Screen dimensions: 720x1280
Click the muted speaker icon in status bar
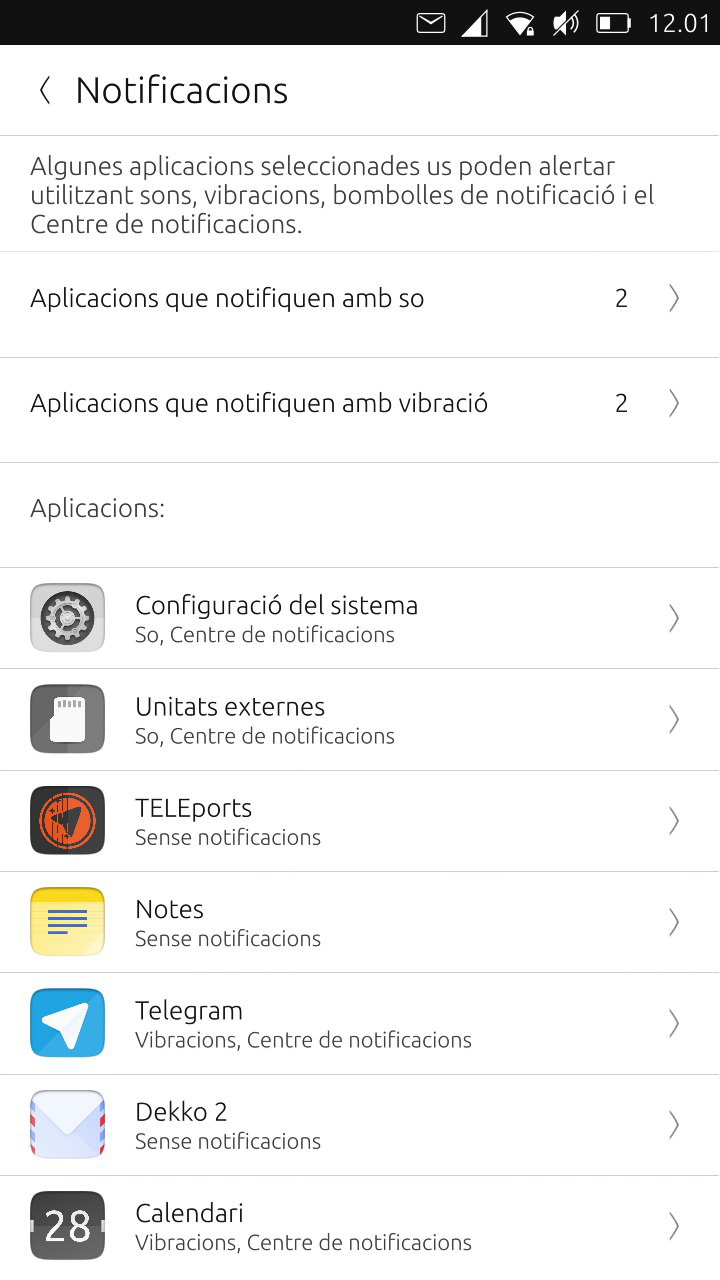[565, 22]
